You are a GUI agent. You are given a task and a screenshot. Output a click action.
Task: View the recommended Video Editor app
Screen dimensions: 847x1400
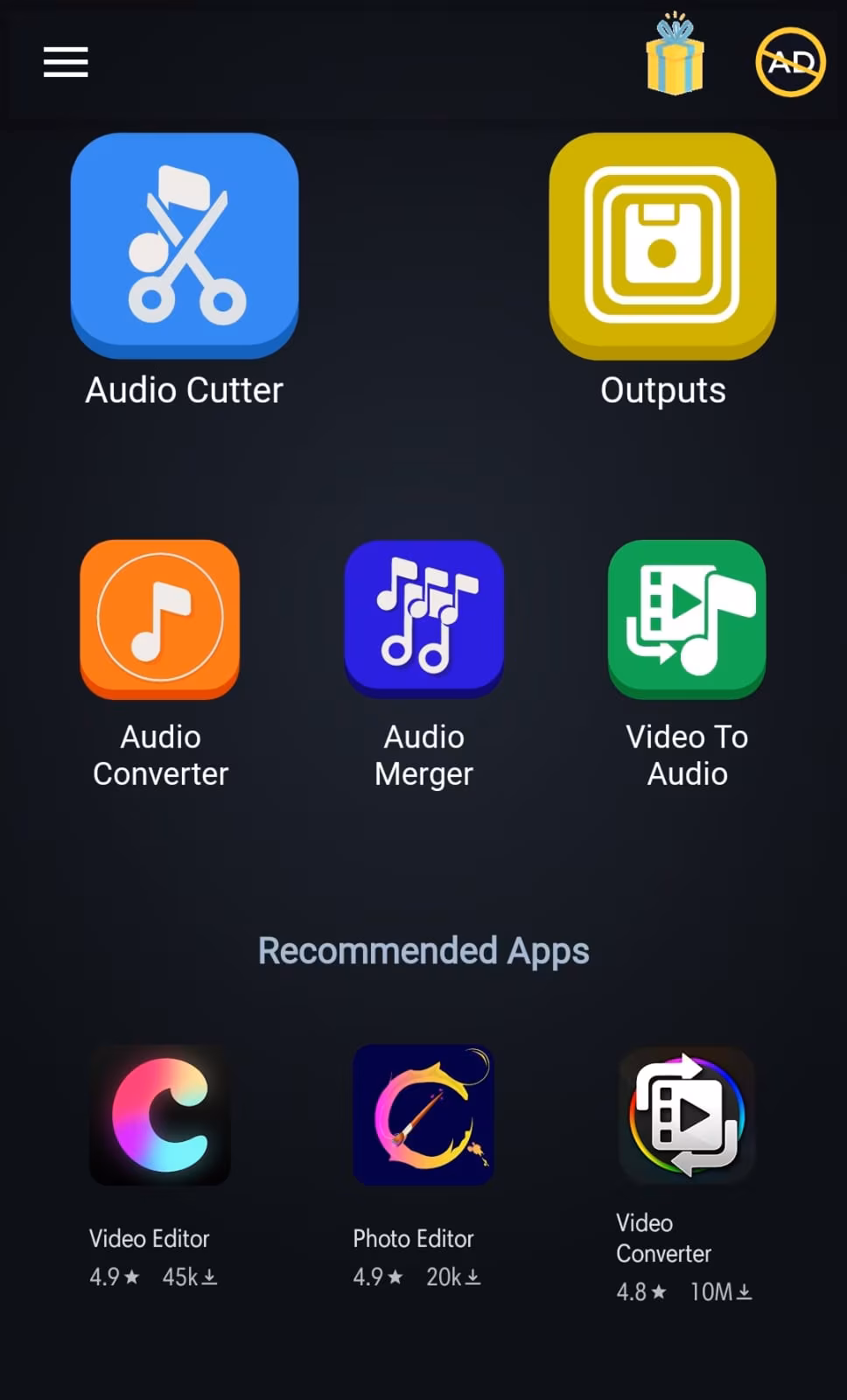pos(160,1115)
